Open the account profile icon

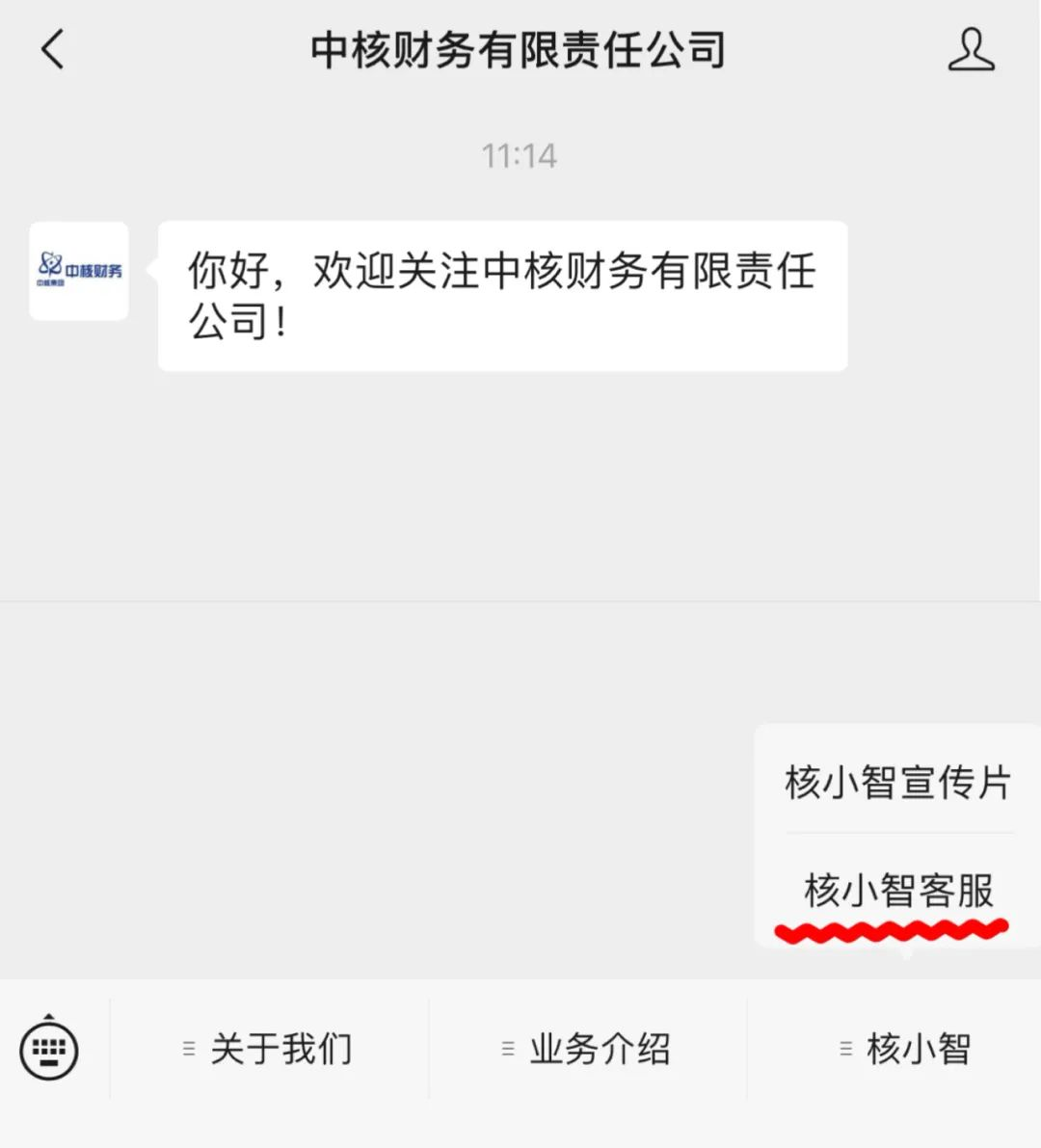[971, 49]
